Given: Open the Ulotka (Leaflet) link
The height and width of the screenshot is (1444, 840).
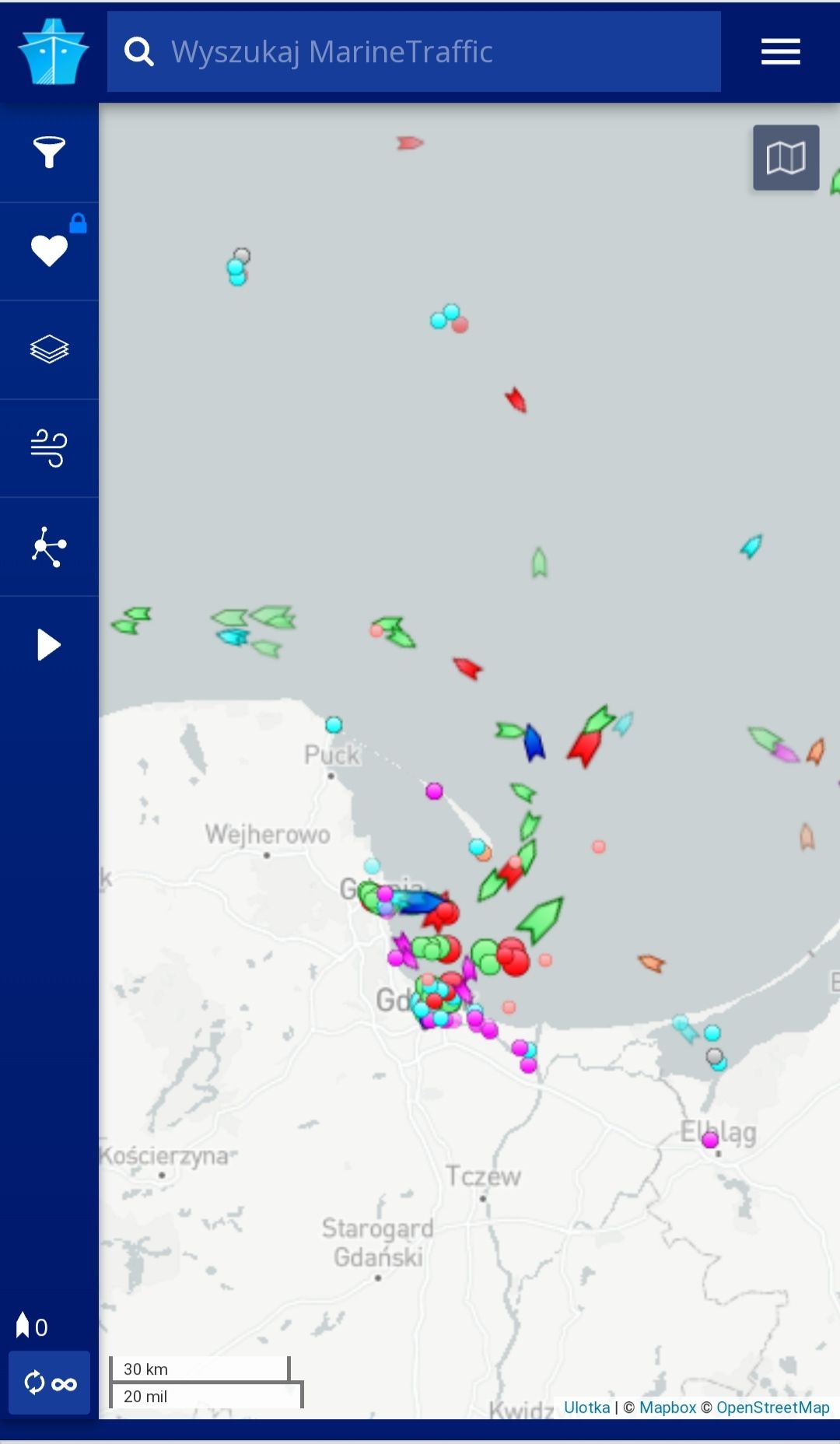Looking at the screenshot, I should (586, 1407).
